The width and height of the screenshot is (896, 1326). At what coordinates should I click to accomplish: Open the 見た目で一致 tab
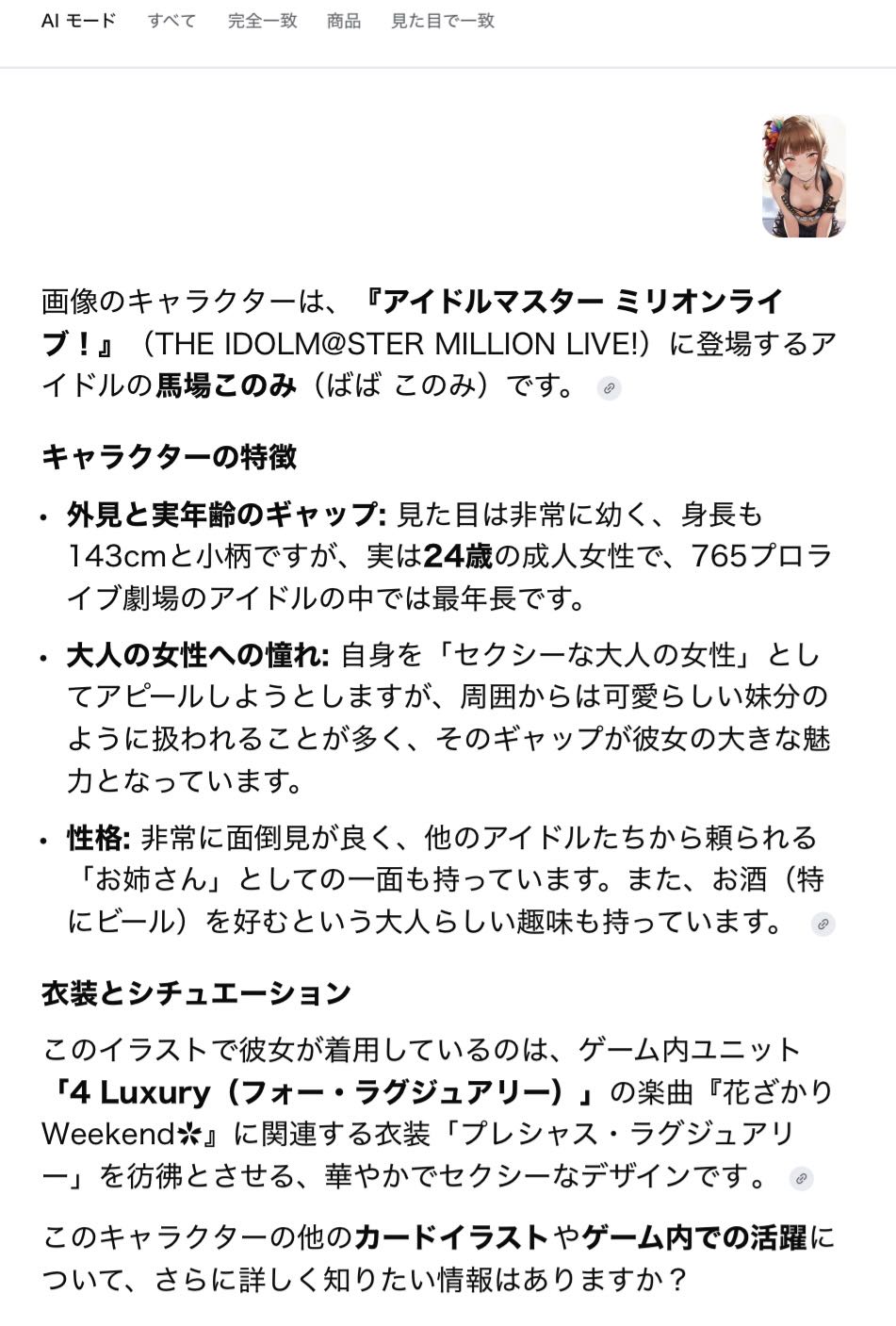[443, 21]
